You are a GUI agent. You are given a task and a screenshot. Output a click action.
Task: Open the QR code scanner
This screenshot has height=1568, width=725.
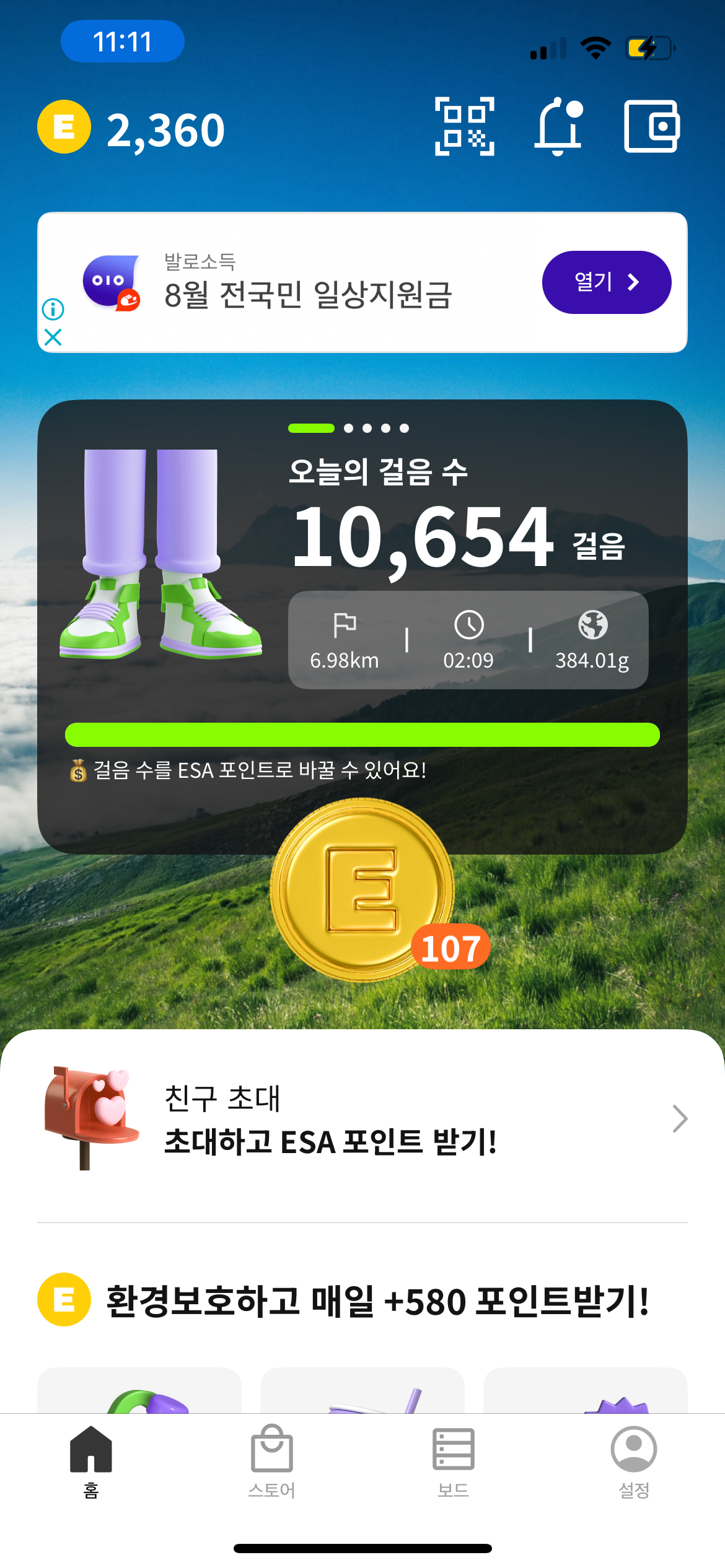464,126
